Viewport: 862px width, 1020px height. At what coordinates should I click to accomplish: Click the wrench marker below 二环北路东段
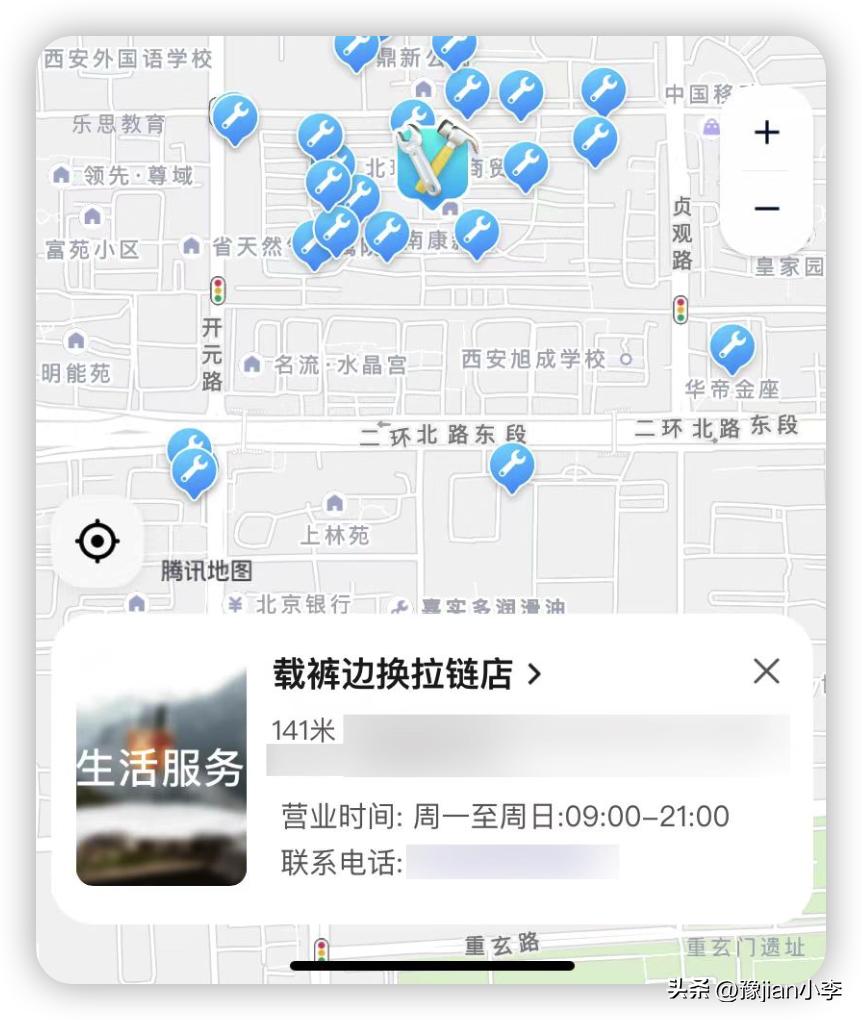coord(511,463)
